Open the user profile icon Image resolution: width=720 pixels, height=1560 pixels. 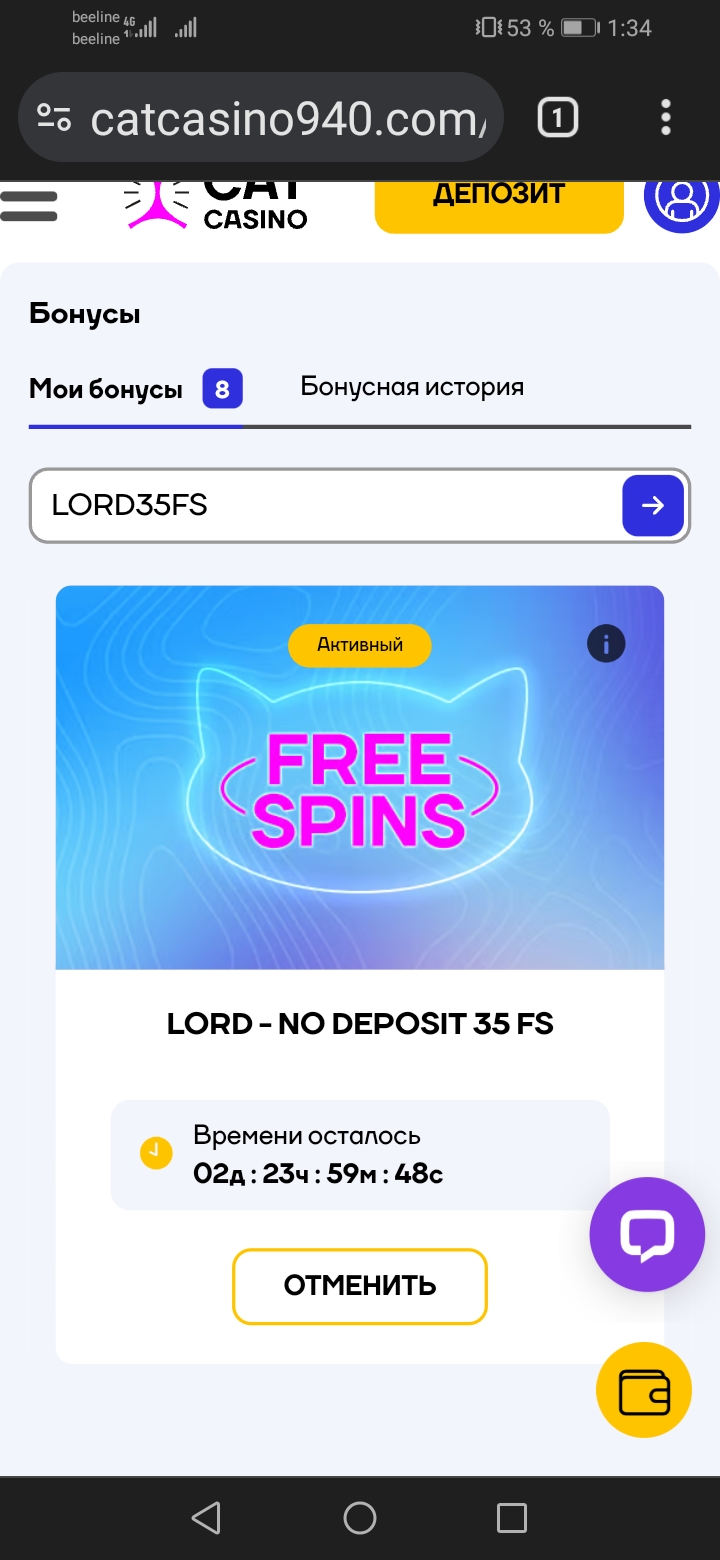tap(681, 199)
